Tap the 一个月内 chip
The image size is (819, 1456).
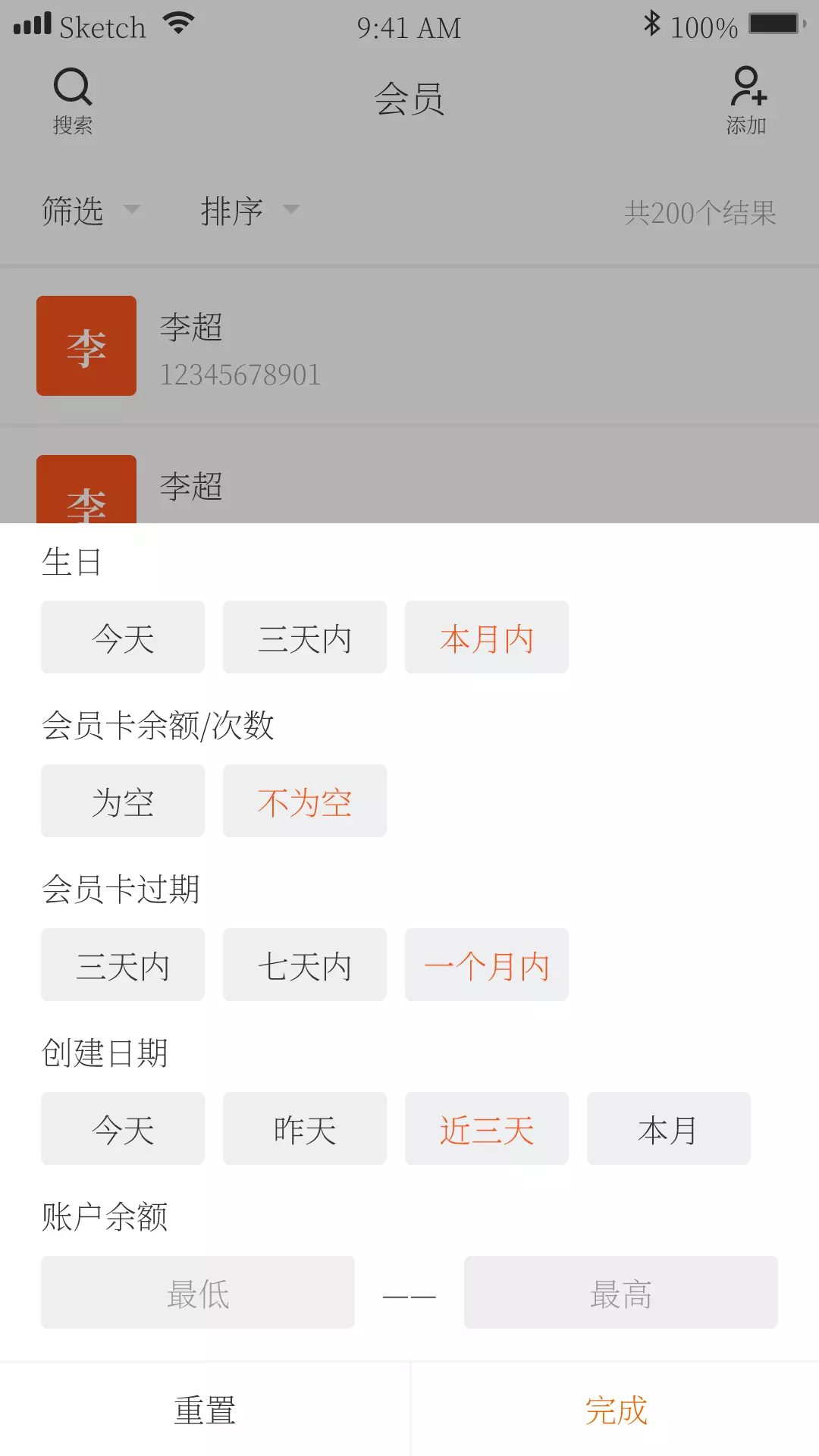pos(487,965)
